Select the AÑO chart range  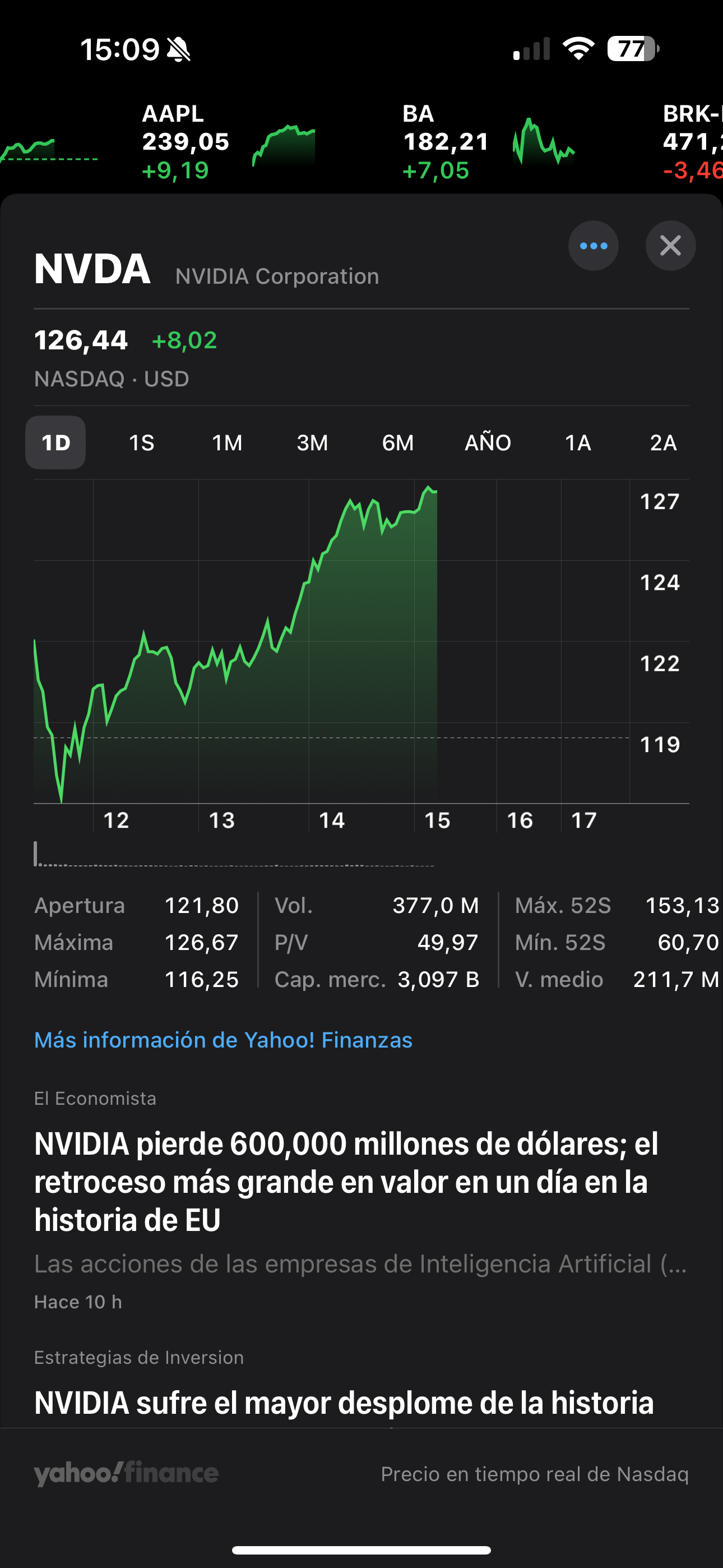coord(488,442)
